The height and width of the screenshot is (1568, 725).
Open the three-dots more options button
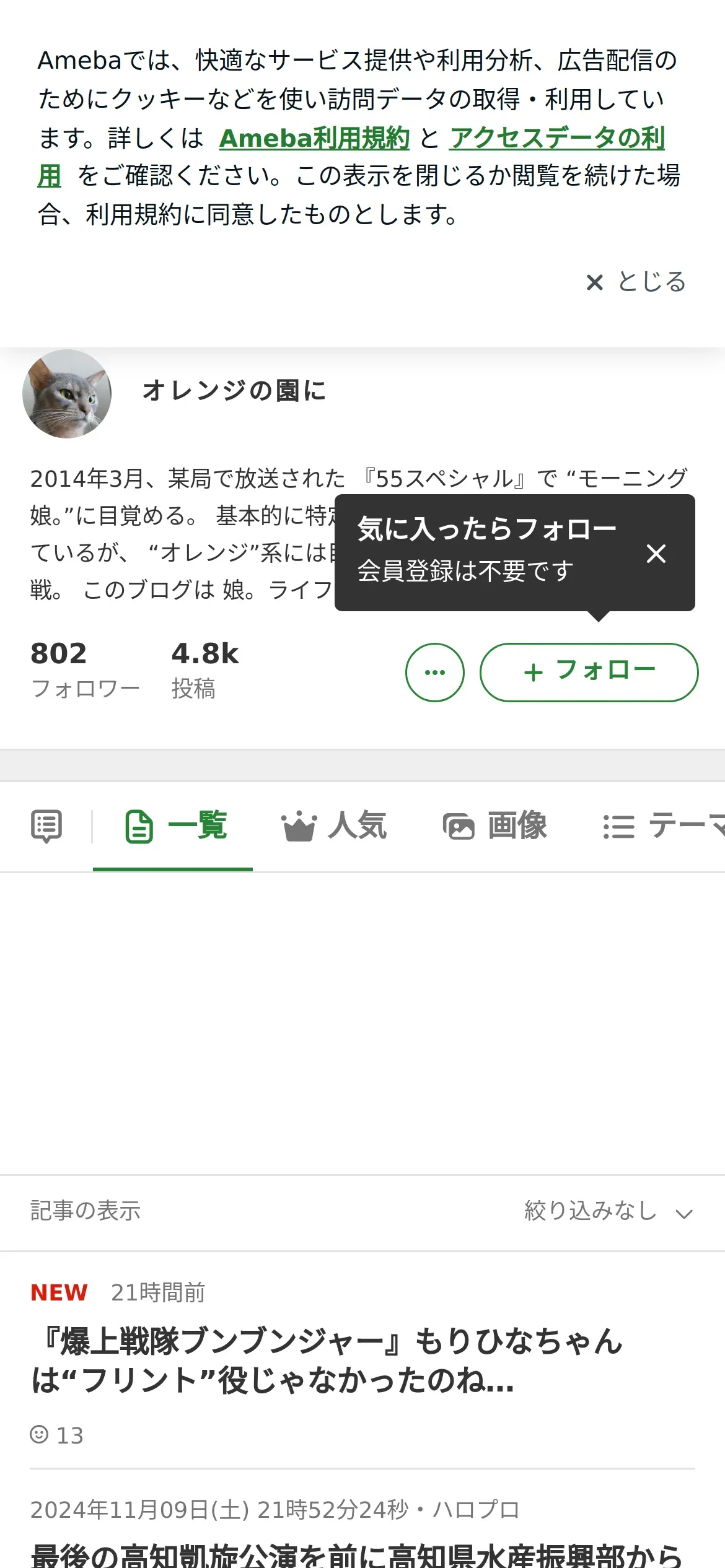tap(435, 673)
